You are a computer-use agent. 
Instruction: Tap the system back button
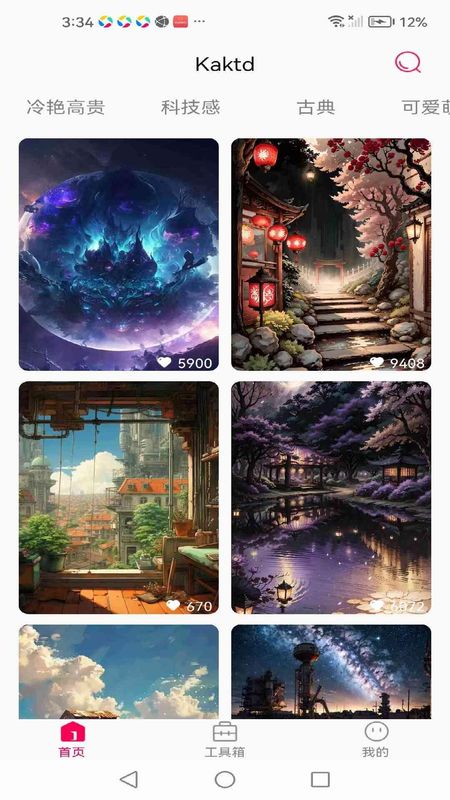[129, 779]
